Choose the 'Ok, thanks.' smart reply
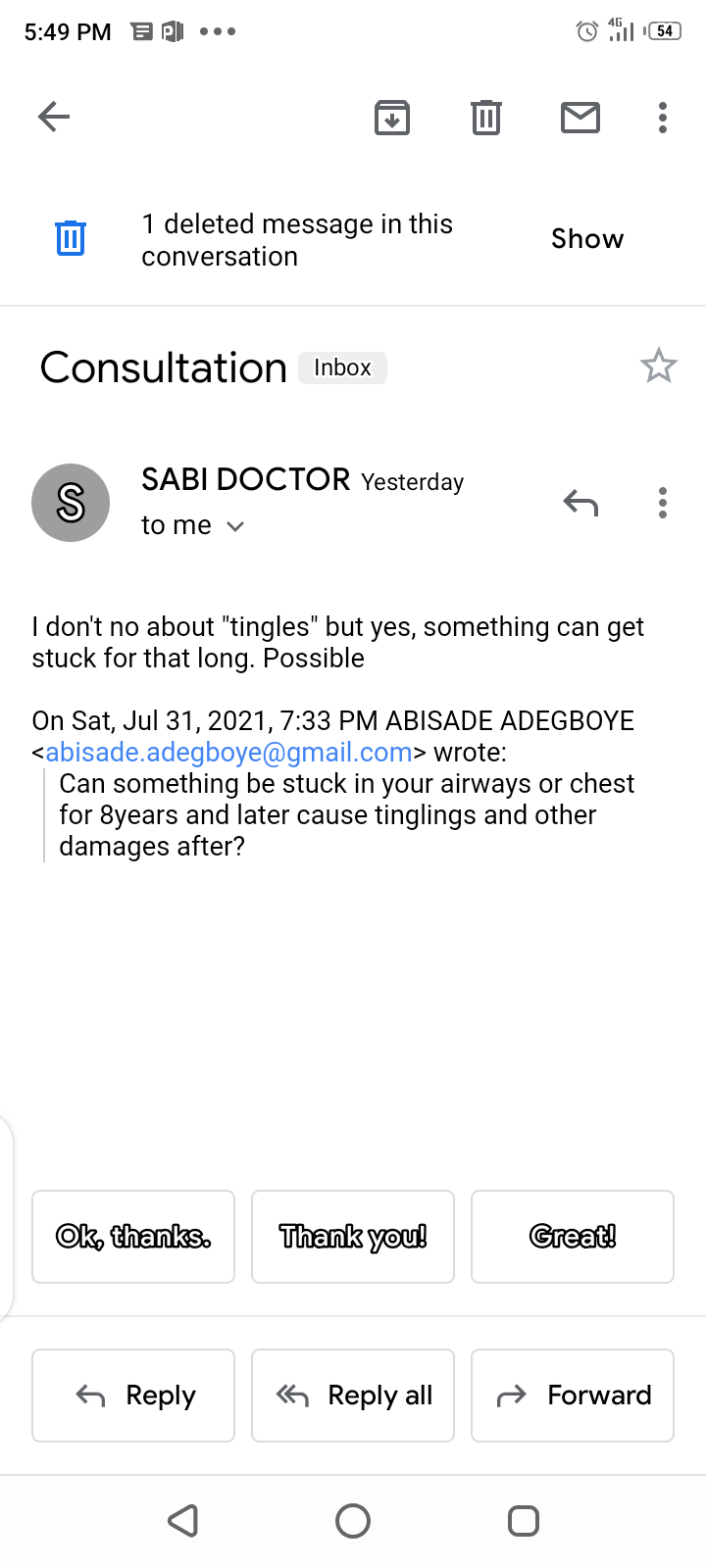 (133, 1237)
